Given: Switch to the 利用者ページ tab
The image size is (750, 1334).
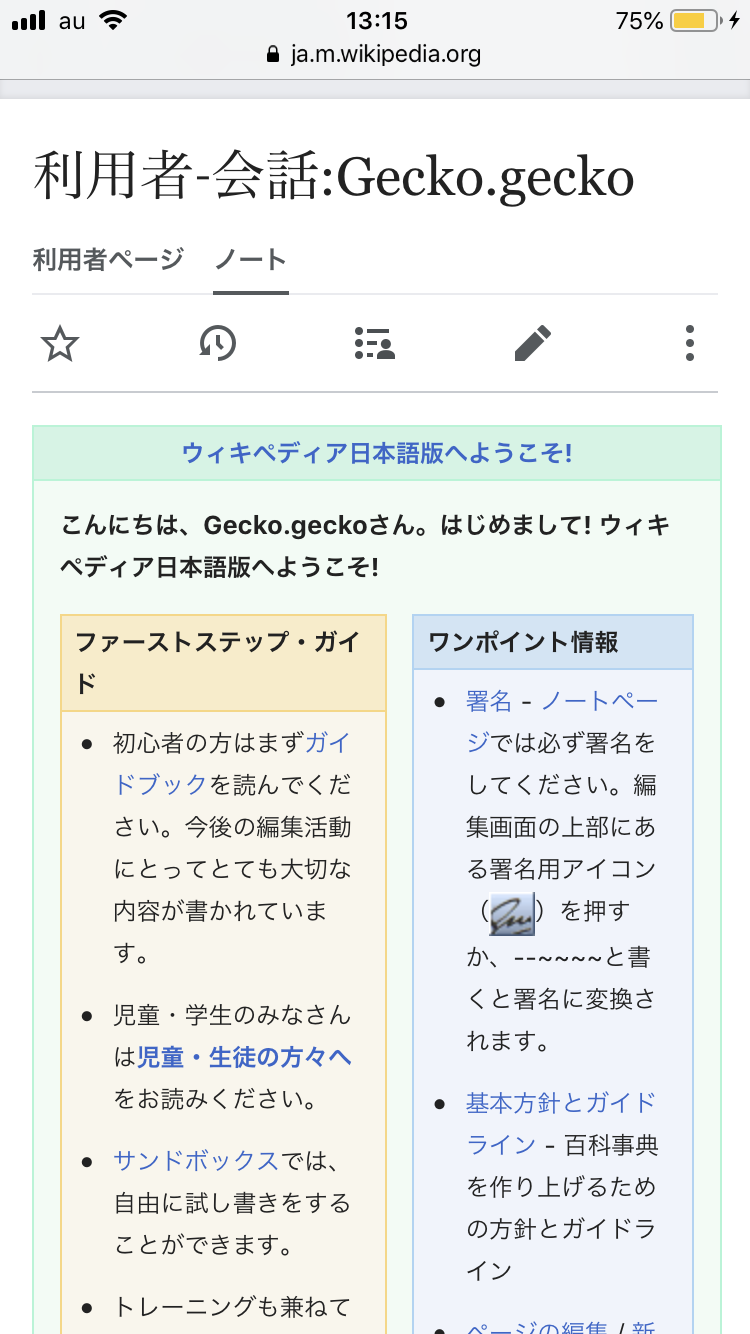Looking at the screenshot, I should tap(108, 260).
